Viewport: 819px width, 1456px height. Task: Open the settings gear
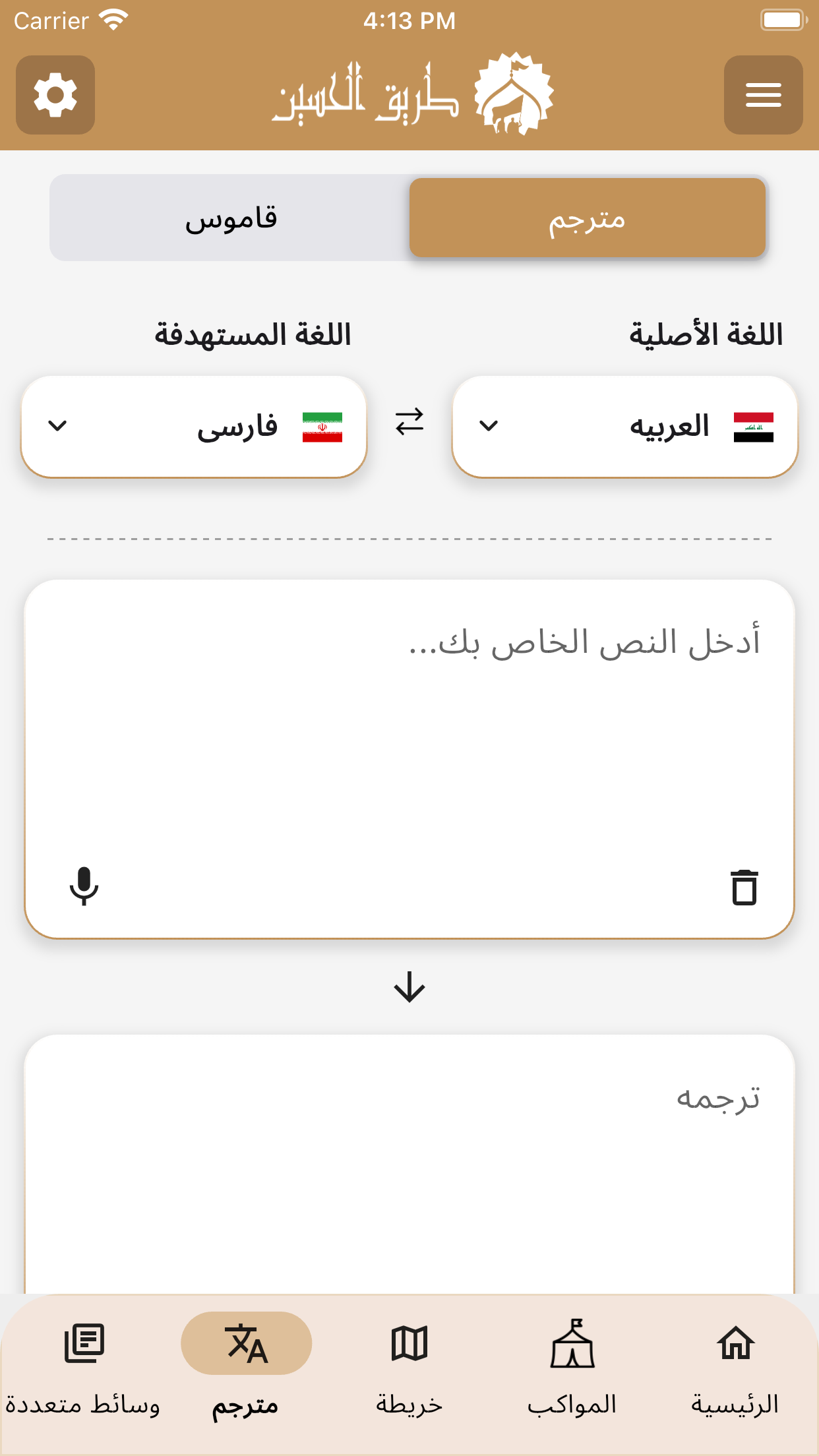55,95
